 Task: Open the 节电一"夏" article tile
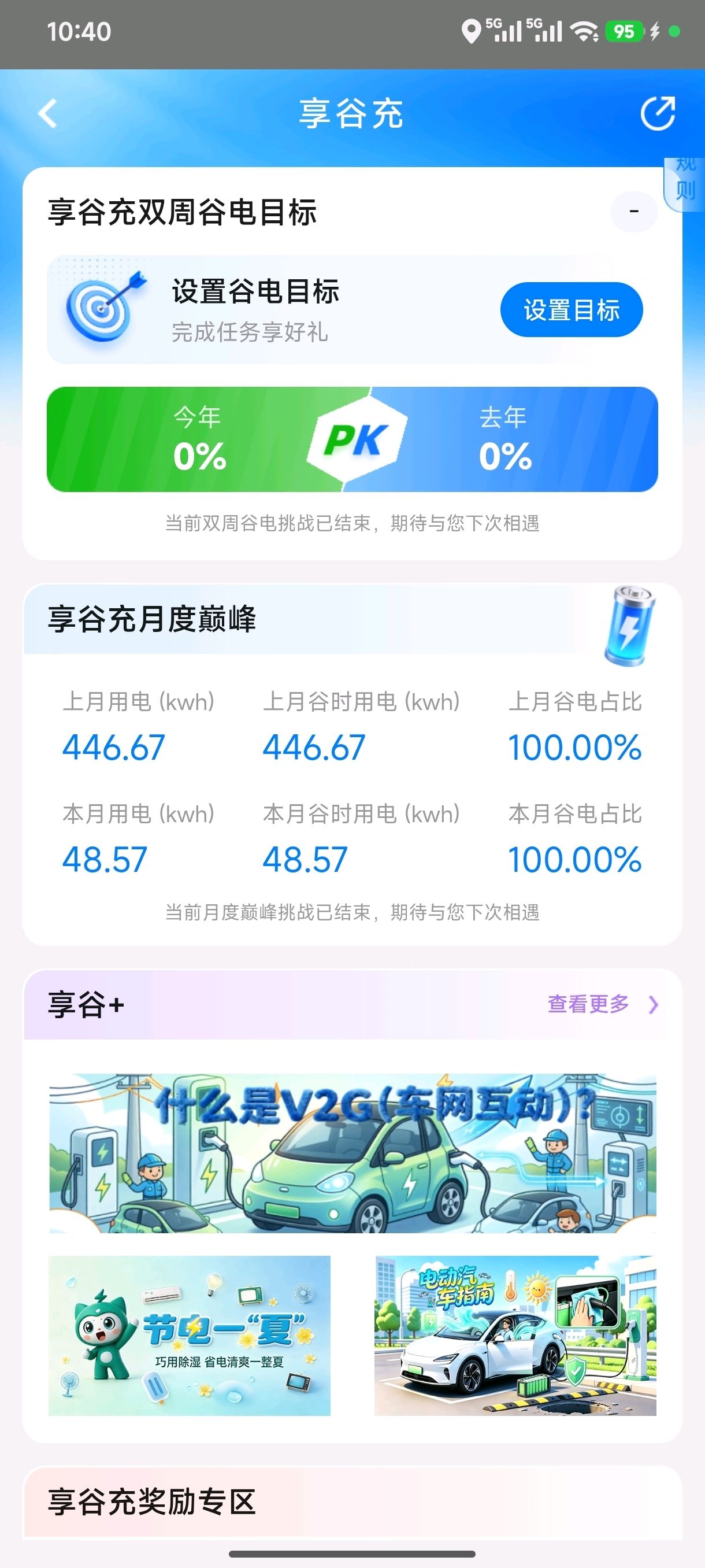190,1336
